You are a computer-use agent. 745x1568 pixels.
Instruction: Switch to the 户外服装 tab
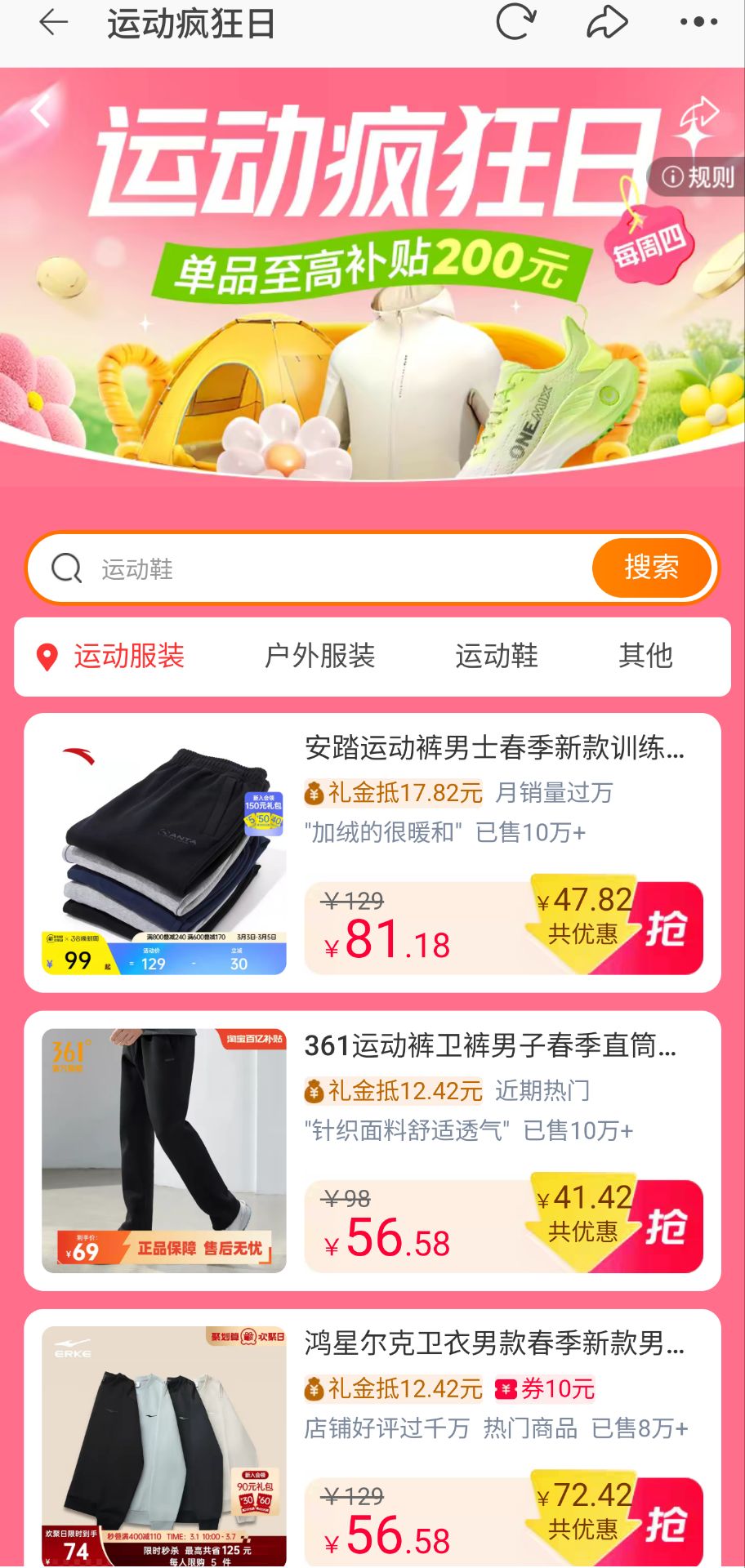(x=319, y=656)
